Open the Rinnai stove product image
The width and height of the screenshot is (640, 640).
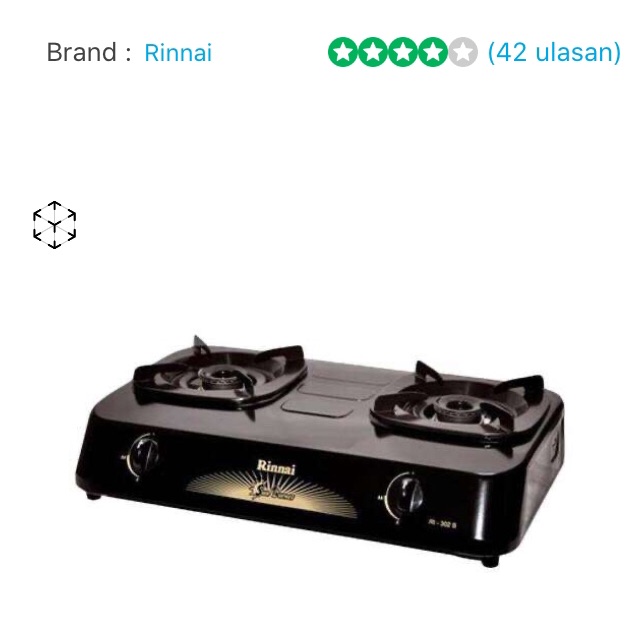[x=320, y=451]
